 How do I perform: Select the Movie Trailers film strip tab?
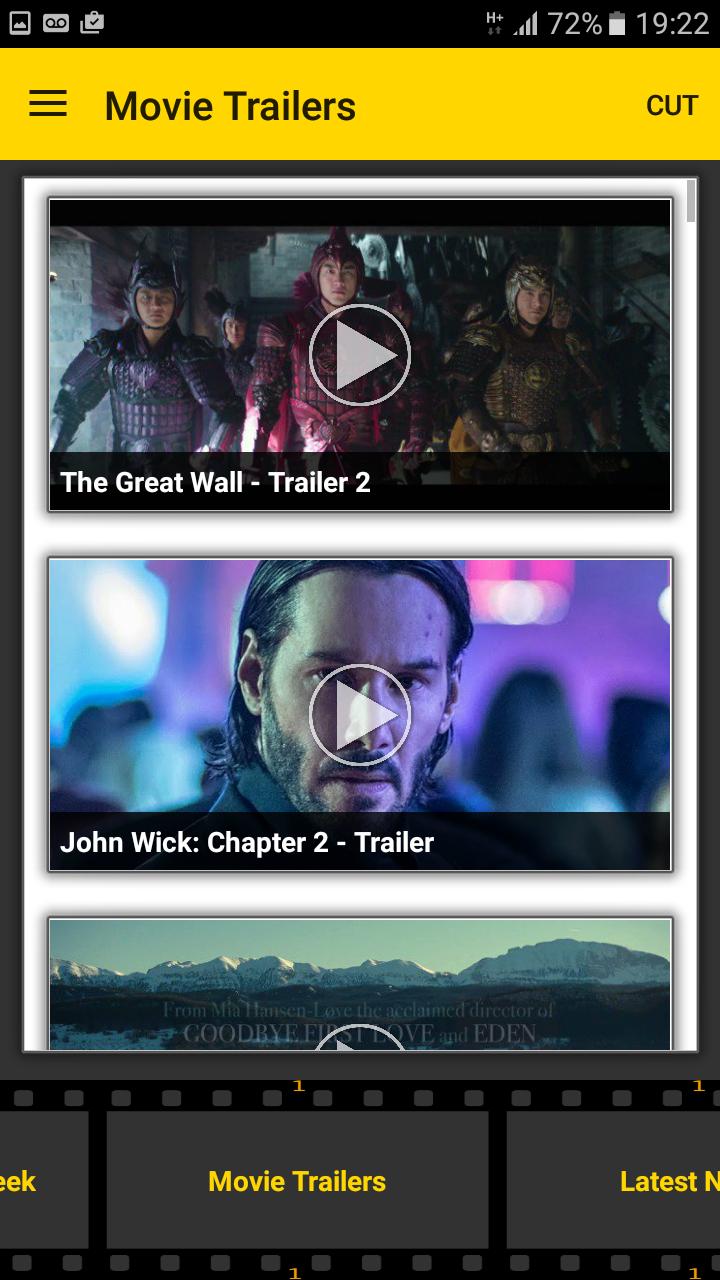coord(297,1181)
